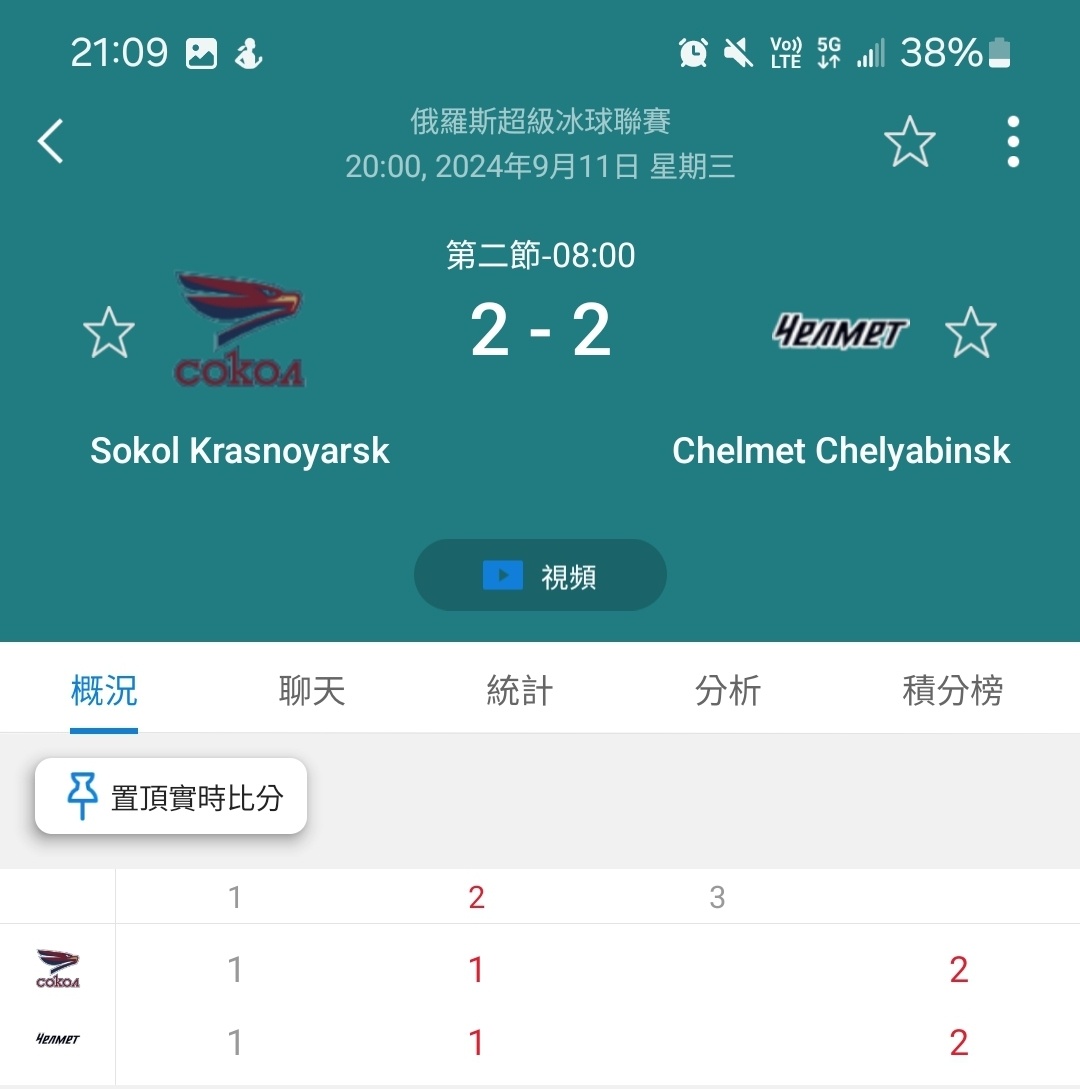Switch to the 統計 tab
The height and width of the screenshot is (1089, 1080).
[x=520, y=691]
